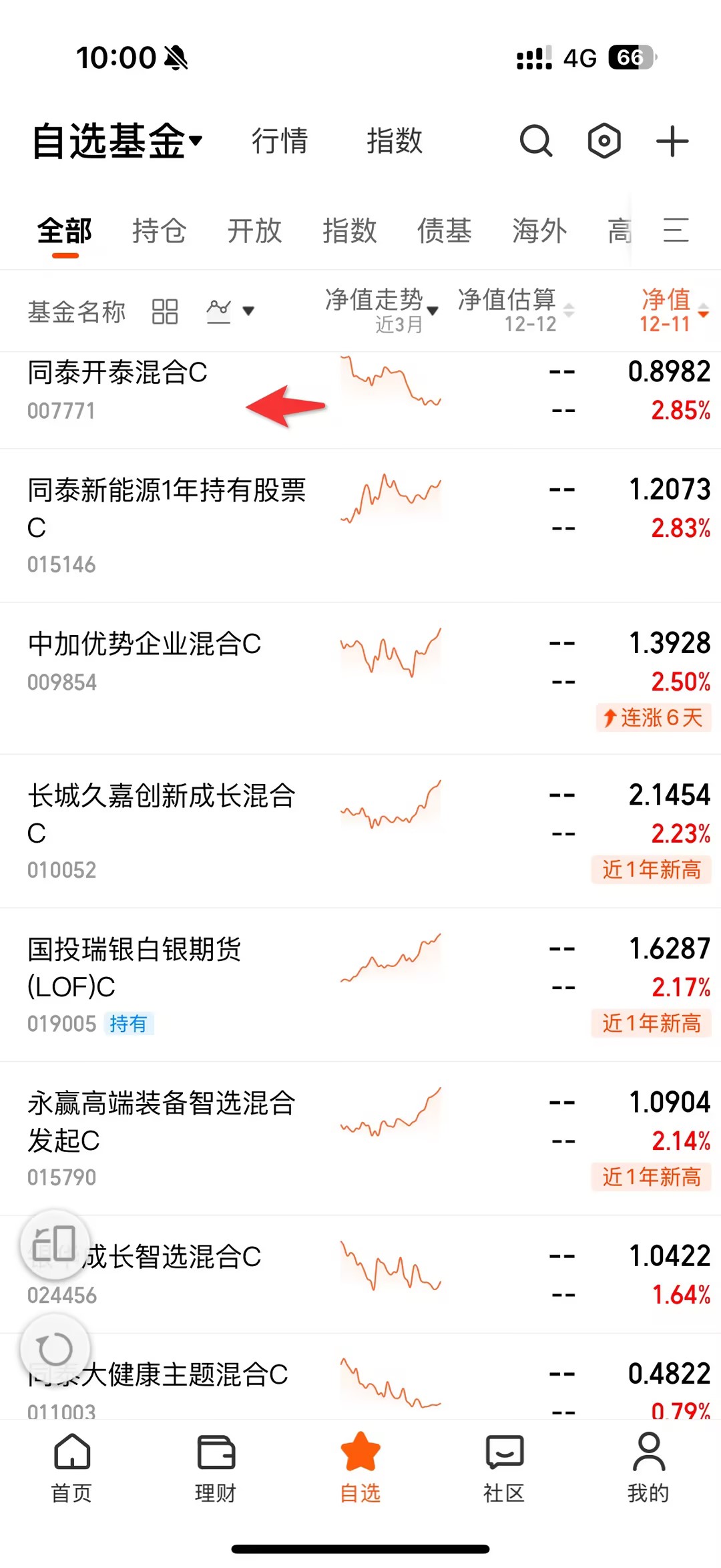Open the category list menu icon
The image size is (721, 1568).
coord(676,231)
